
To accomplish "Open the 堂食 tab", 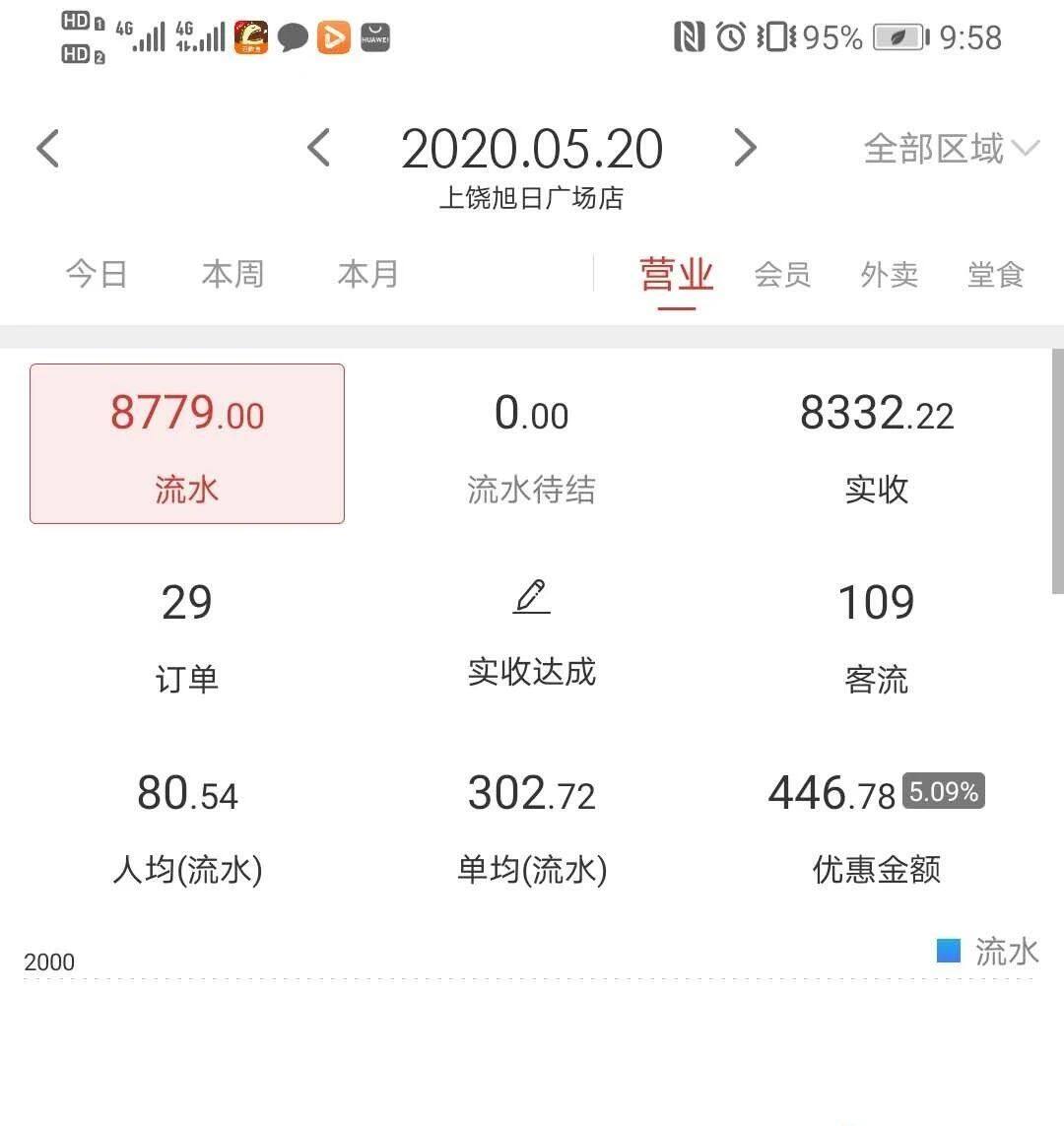I will pyautogui.click(x=995, y=275).
